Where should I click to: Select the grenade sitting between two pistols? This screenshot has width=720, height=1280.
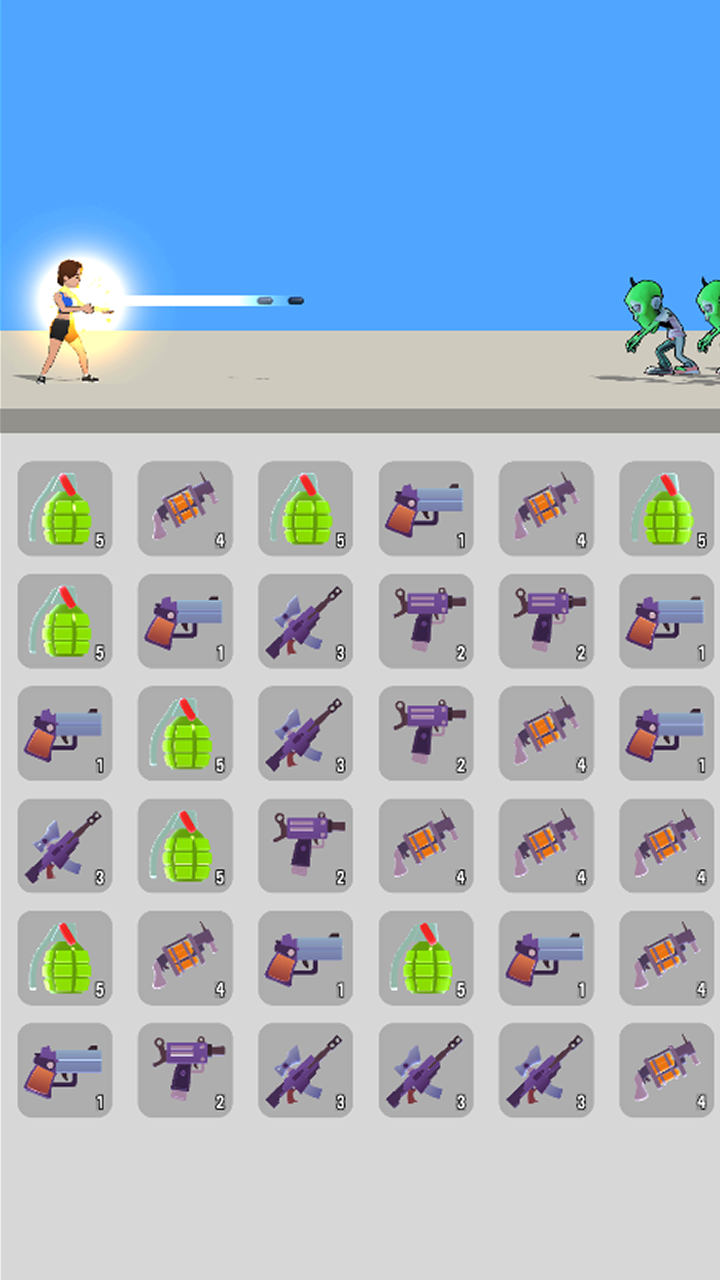(426, 958)
